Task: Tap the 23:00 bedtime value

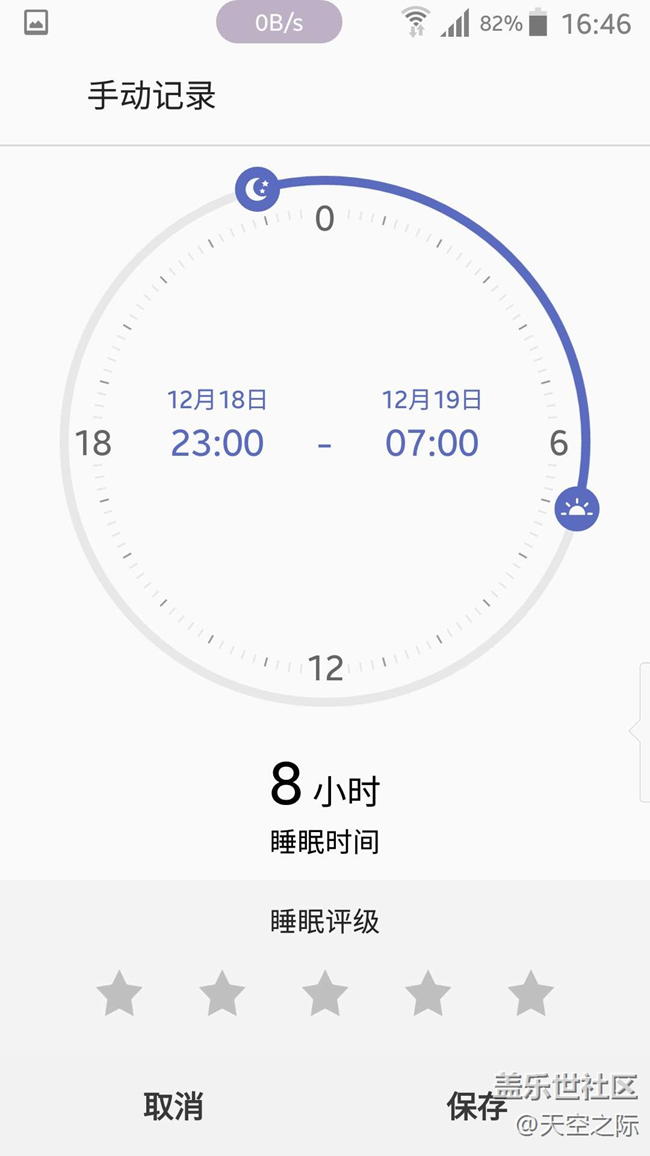Action: pyautogui.click(x=217, y=443)
